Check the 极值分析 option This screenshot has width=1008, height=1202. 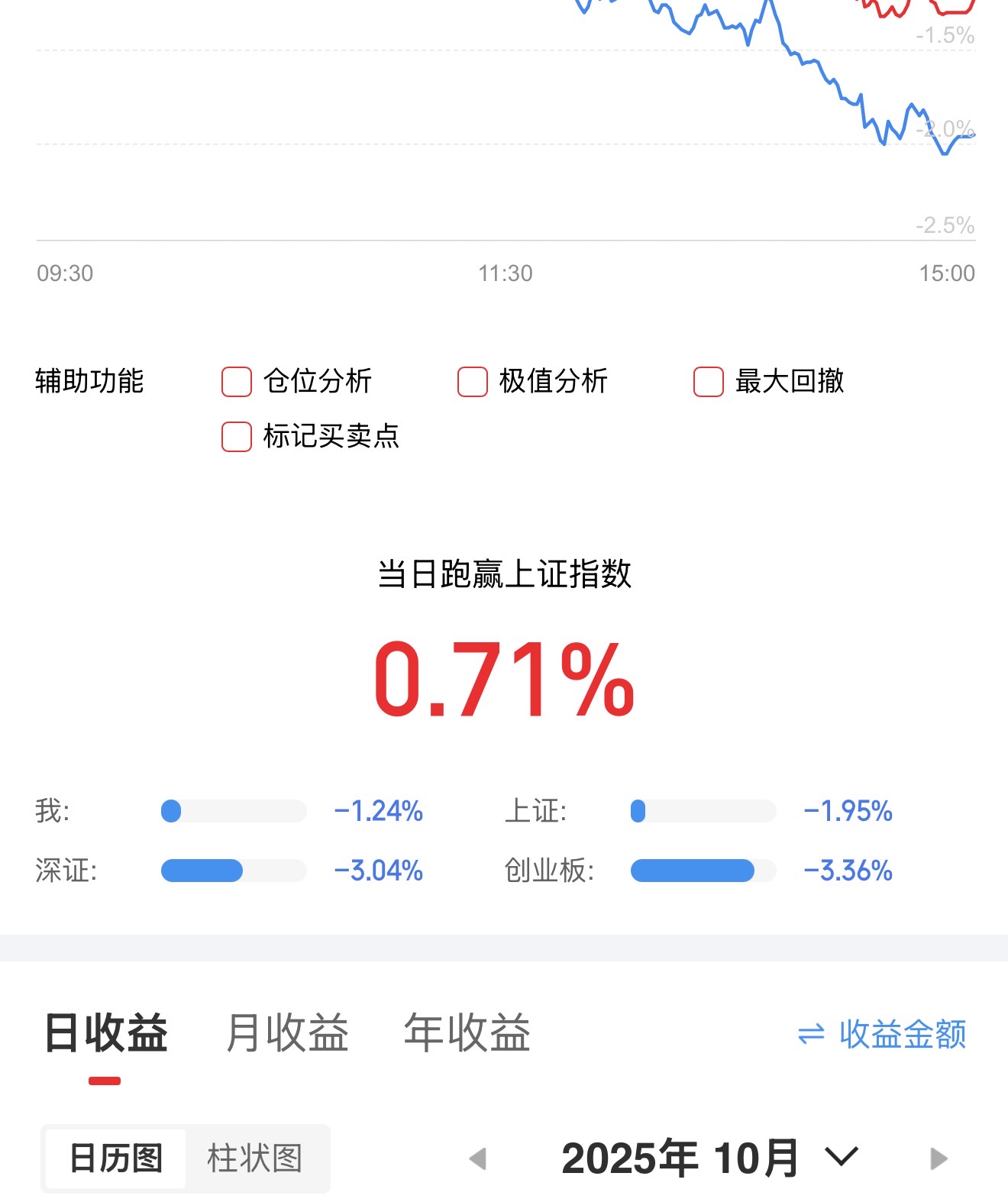(473, 382)
